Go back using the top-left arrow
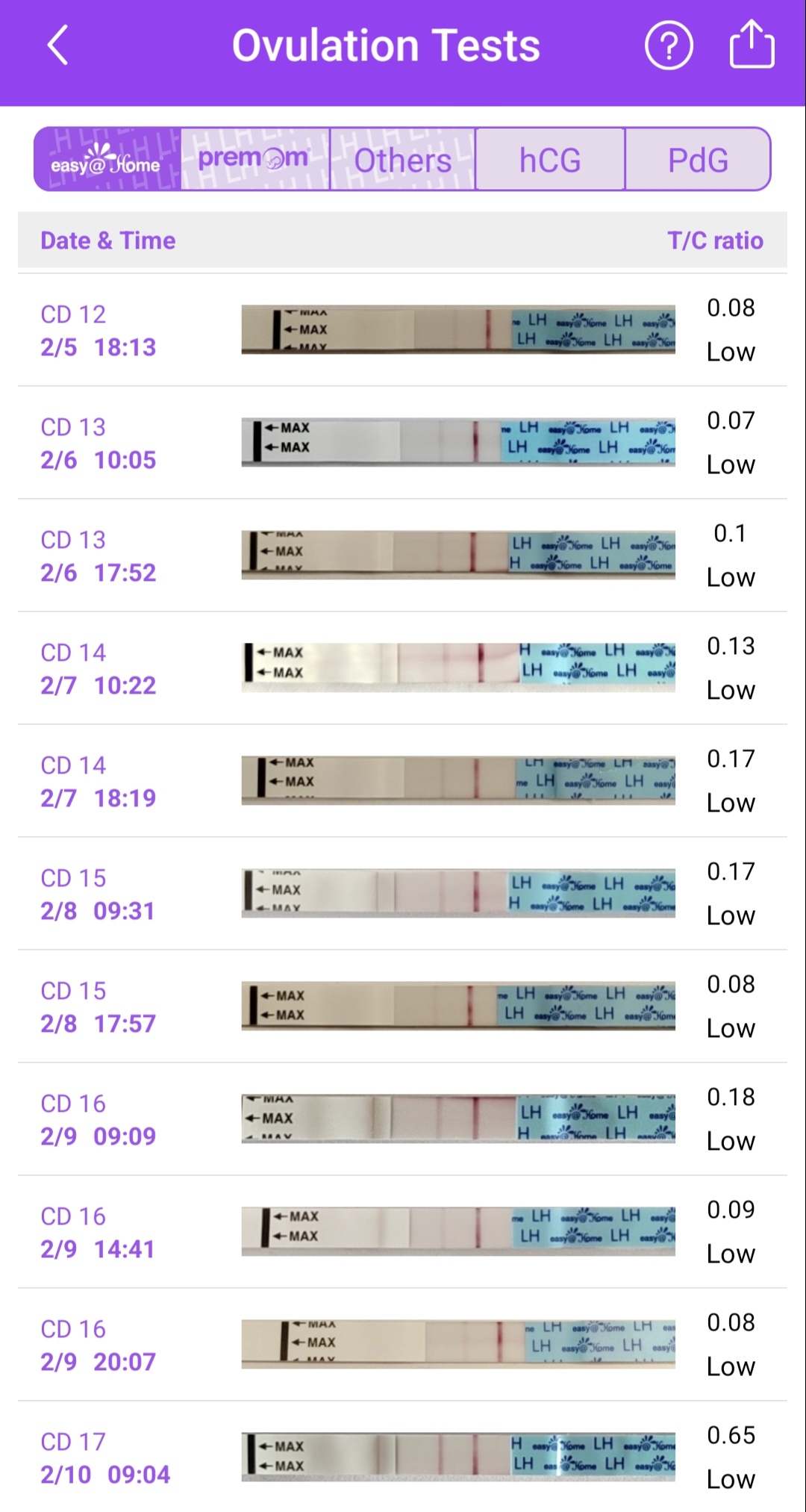The height and width of the screenshot is (1512, 806). pos(58,46)
